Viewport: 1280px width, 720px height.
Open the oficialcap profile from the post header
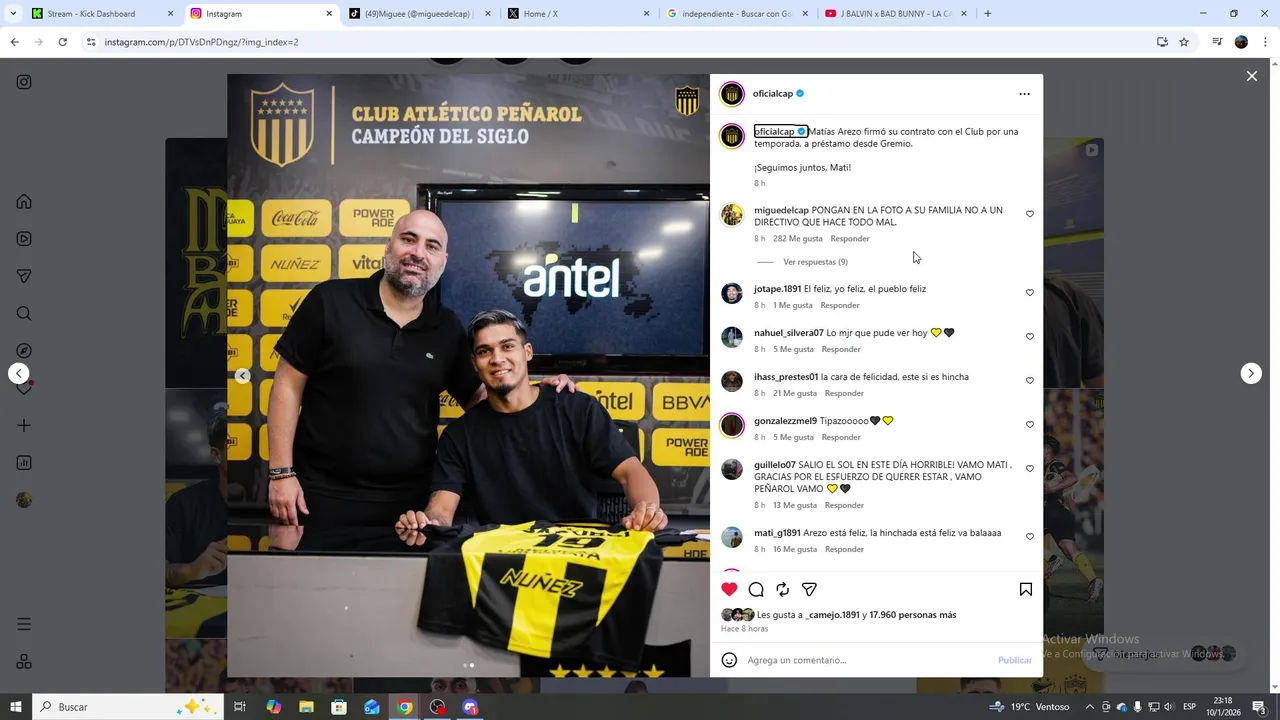tap(773, 94)
